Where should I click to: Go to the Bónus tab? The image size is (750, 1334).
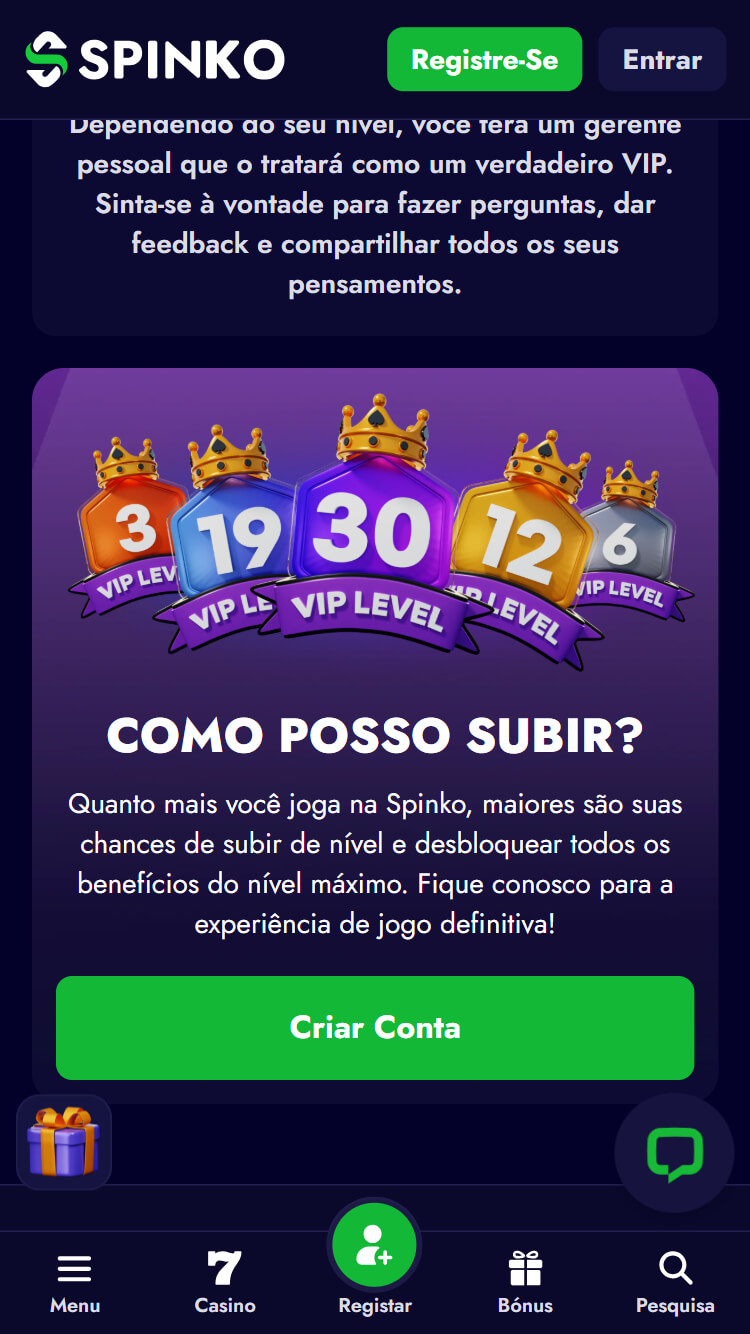pyautogui.click(x=525, y=1282)
